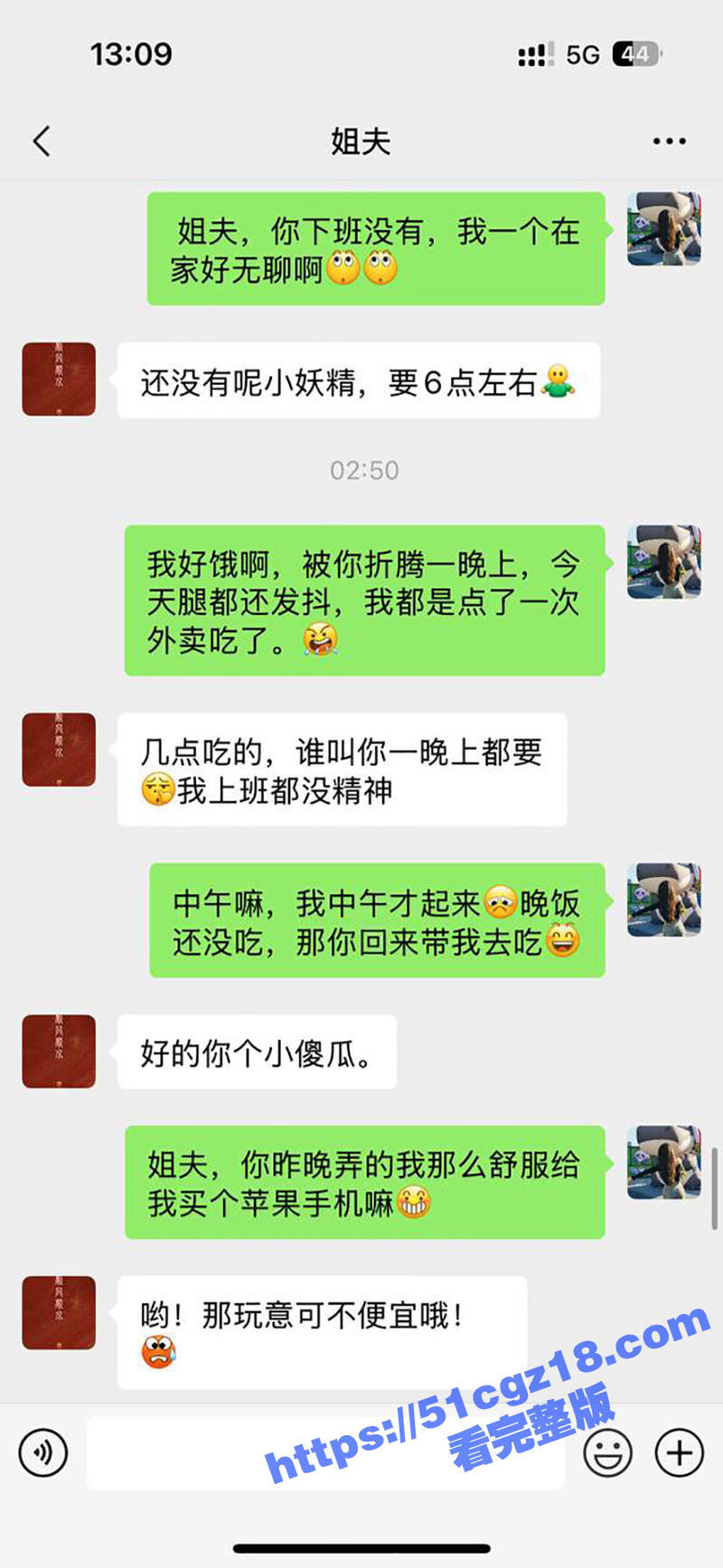Open the plus attachments menu
This screenshot has height=1568, width=723.
(x=680, y=1452)
